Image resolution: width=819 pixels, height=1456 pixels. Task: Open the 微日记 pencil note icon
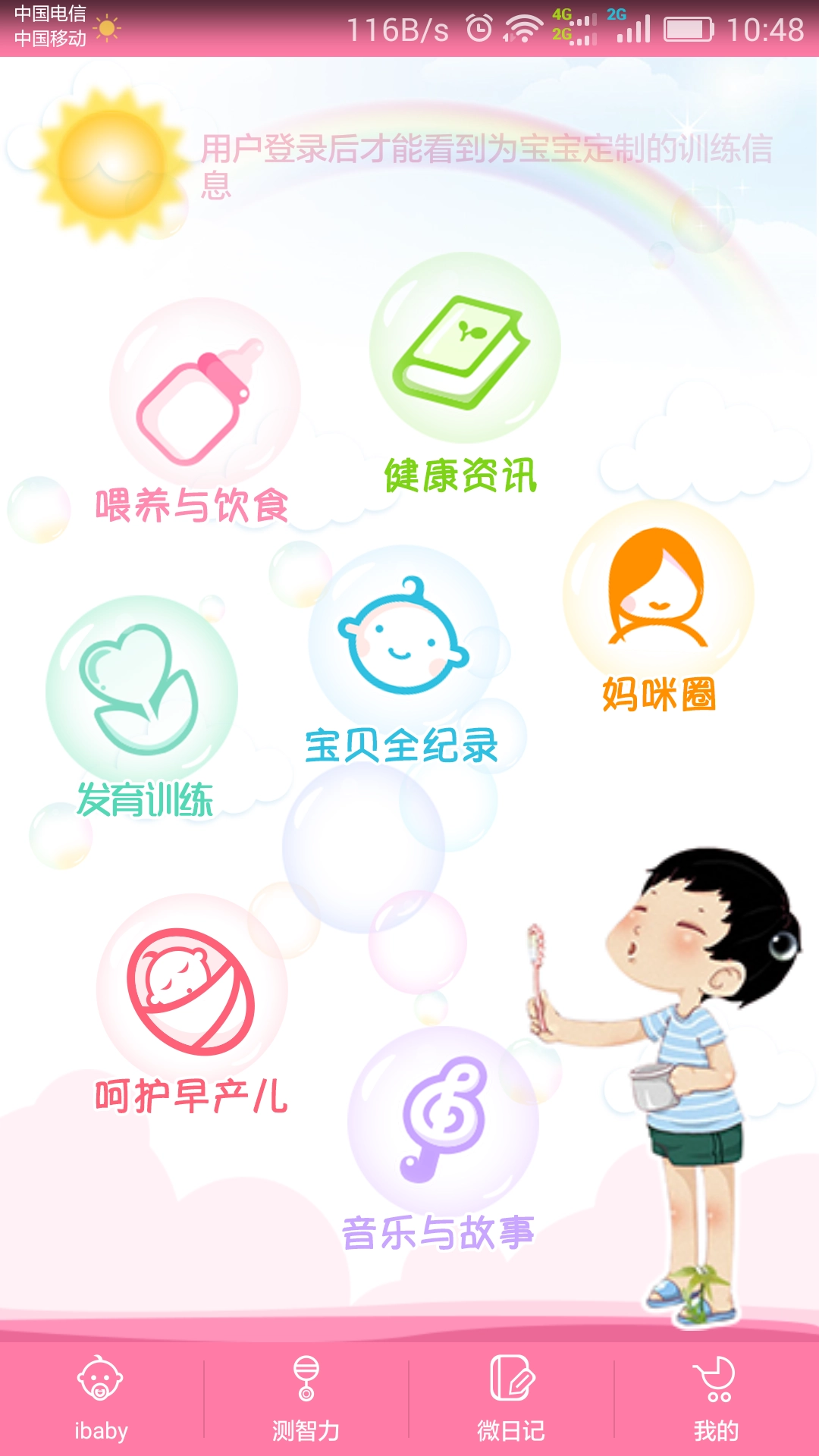point(509,1377)
